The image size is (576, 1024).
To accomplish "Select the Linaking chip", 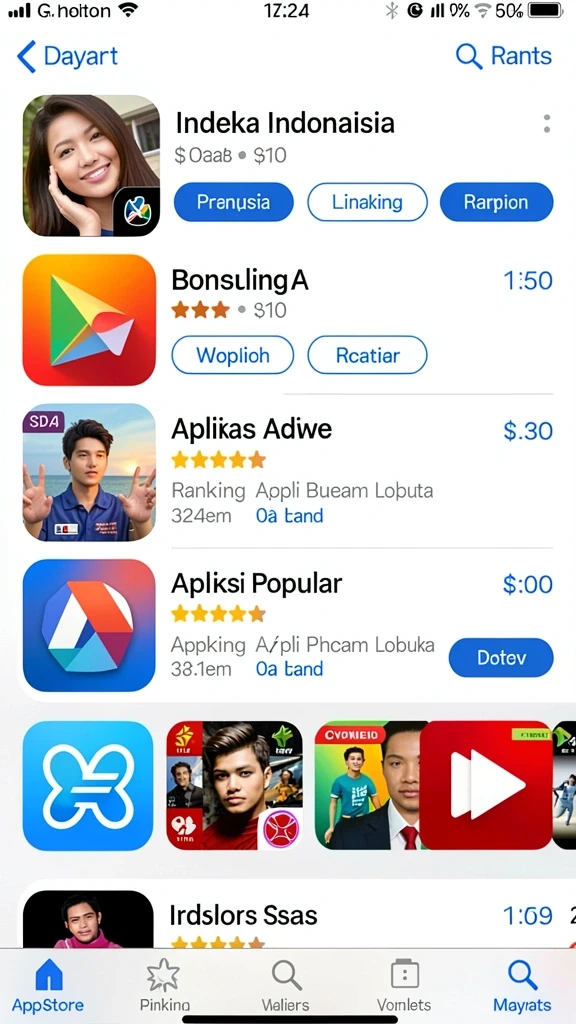I will (367, 202).
